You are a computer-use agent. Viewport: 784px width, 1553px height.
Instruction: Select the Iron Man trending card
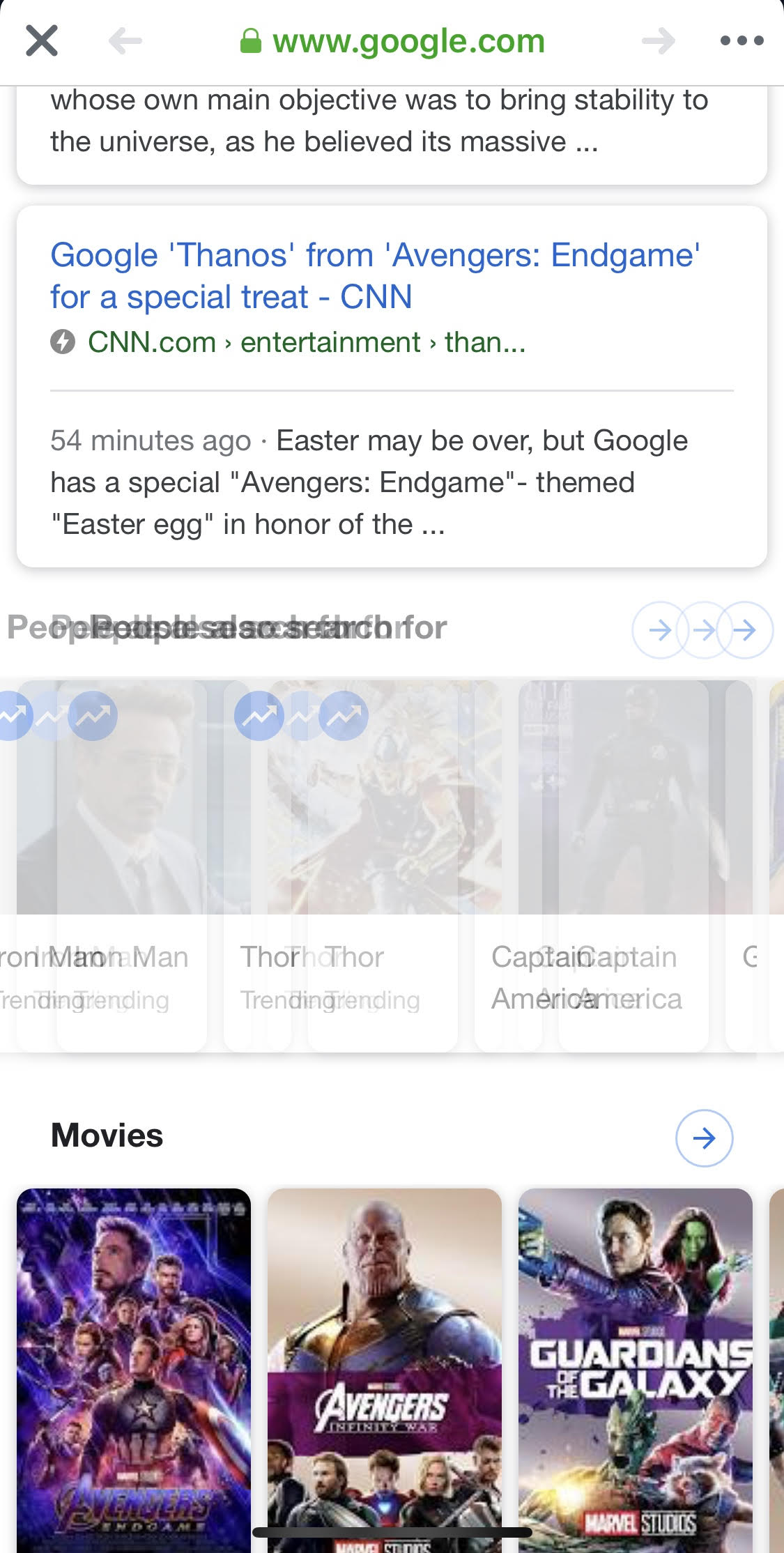coord(112,864)
